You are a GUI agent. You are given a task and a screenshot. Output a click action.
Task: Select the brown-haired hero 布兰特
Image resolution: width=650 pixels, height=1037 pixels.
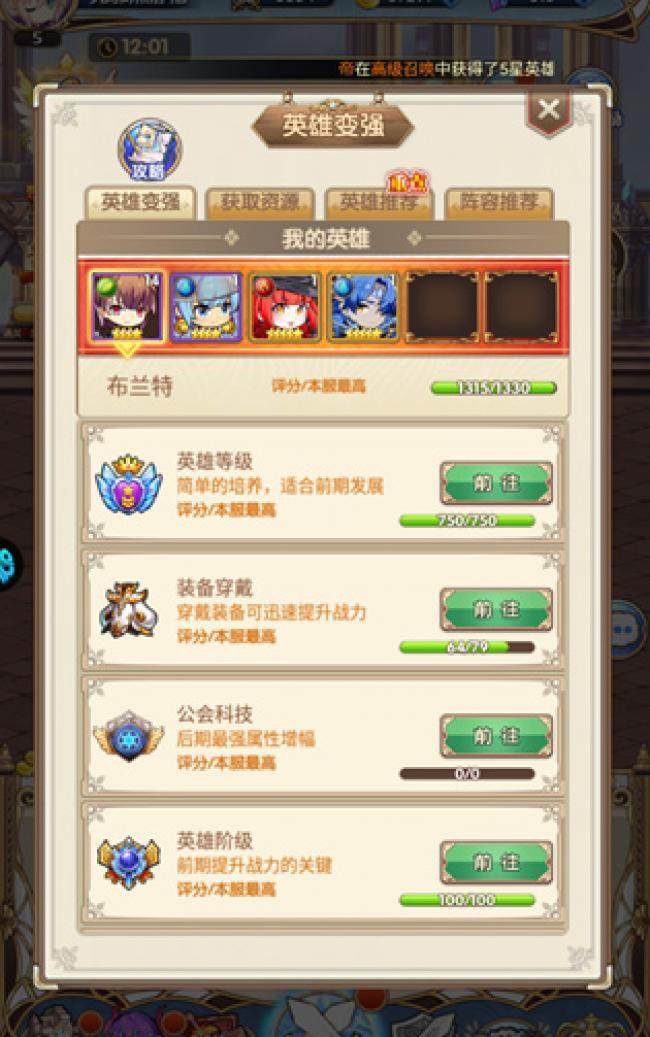[x=125, y=306]
